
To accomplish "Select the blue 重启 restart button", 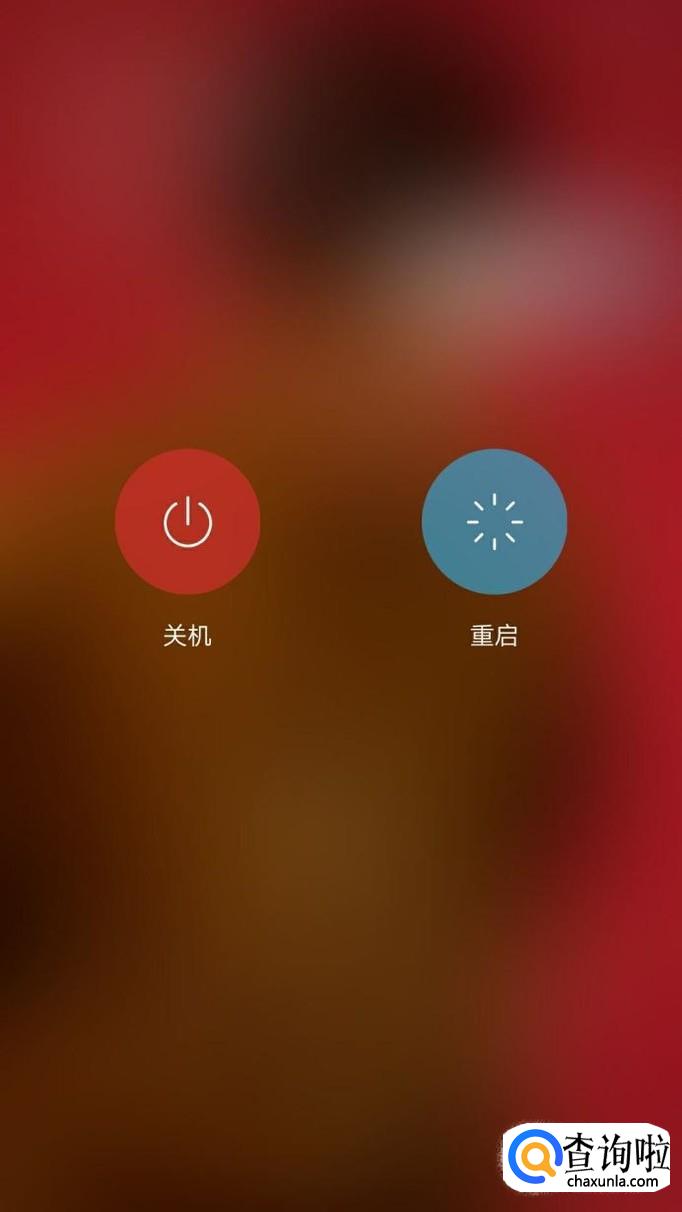I will coord(494,522).
